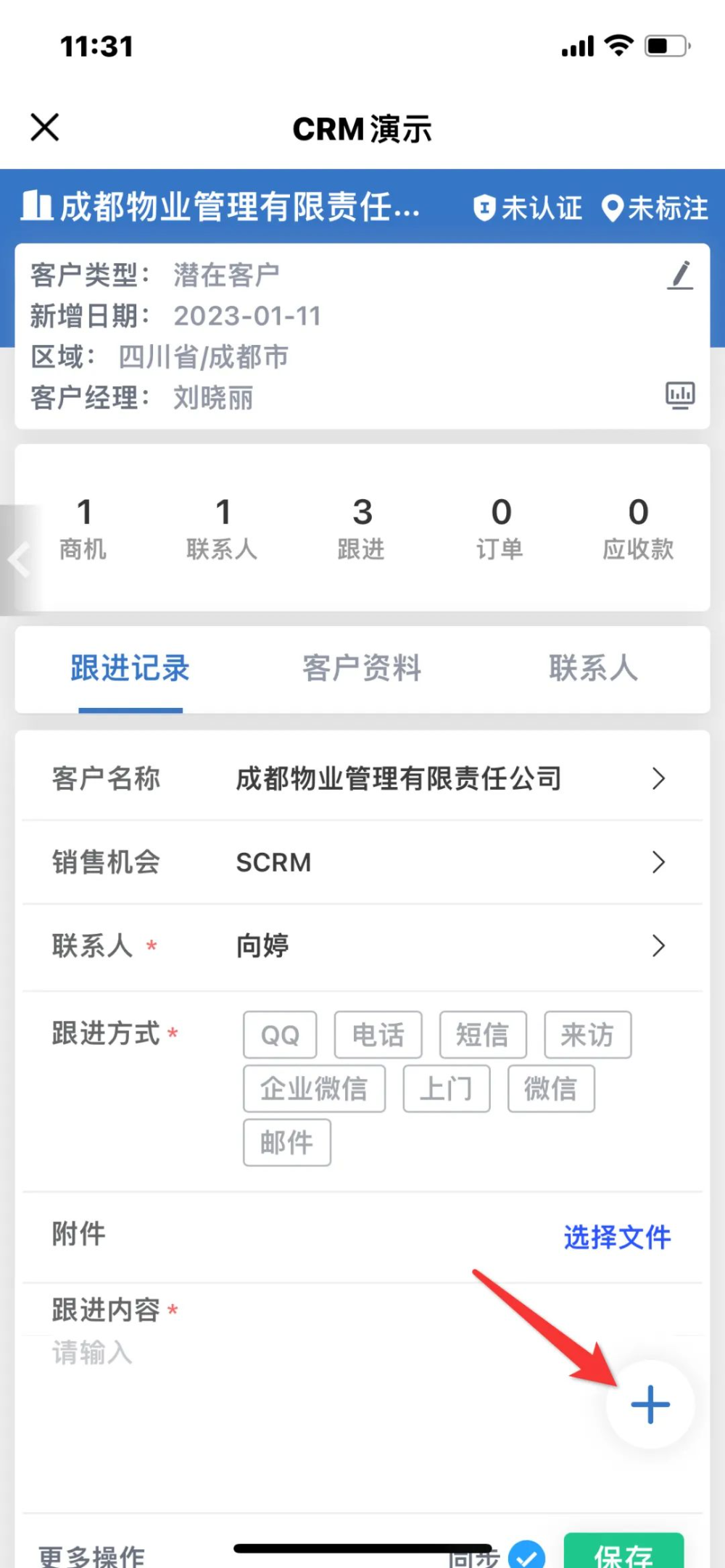
Task: Save the follow-up record with 保存
Action: click(624, 1554)
